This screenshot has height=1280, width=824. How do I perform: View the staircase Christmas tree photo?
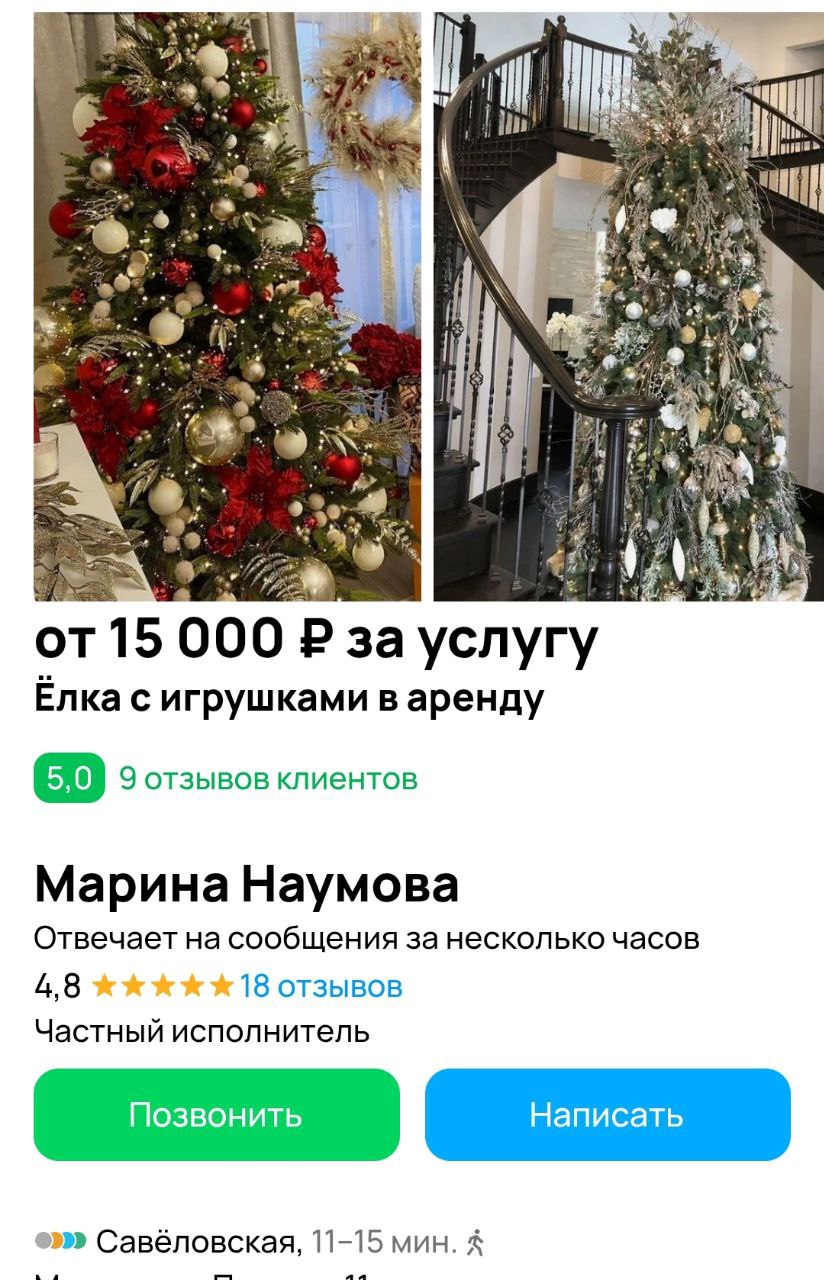click(x=628, y=300)
